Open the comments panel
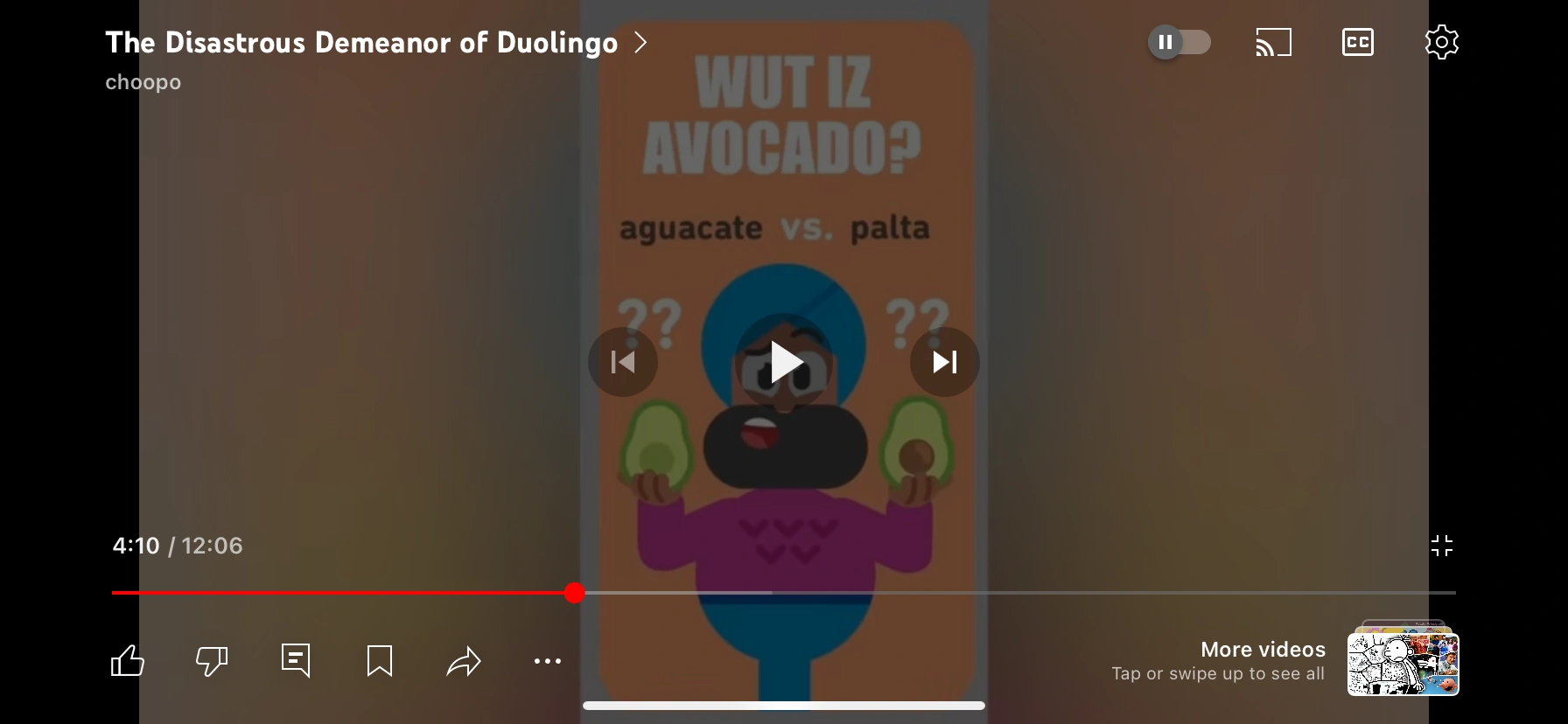This screenshot has width=1568, height=724. click(x=296, y=661)
